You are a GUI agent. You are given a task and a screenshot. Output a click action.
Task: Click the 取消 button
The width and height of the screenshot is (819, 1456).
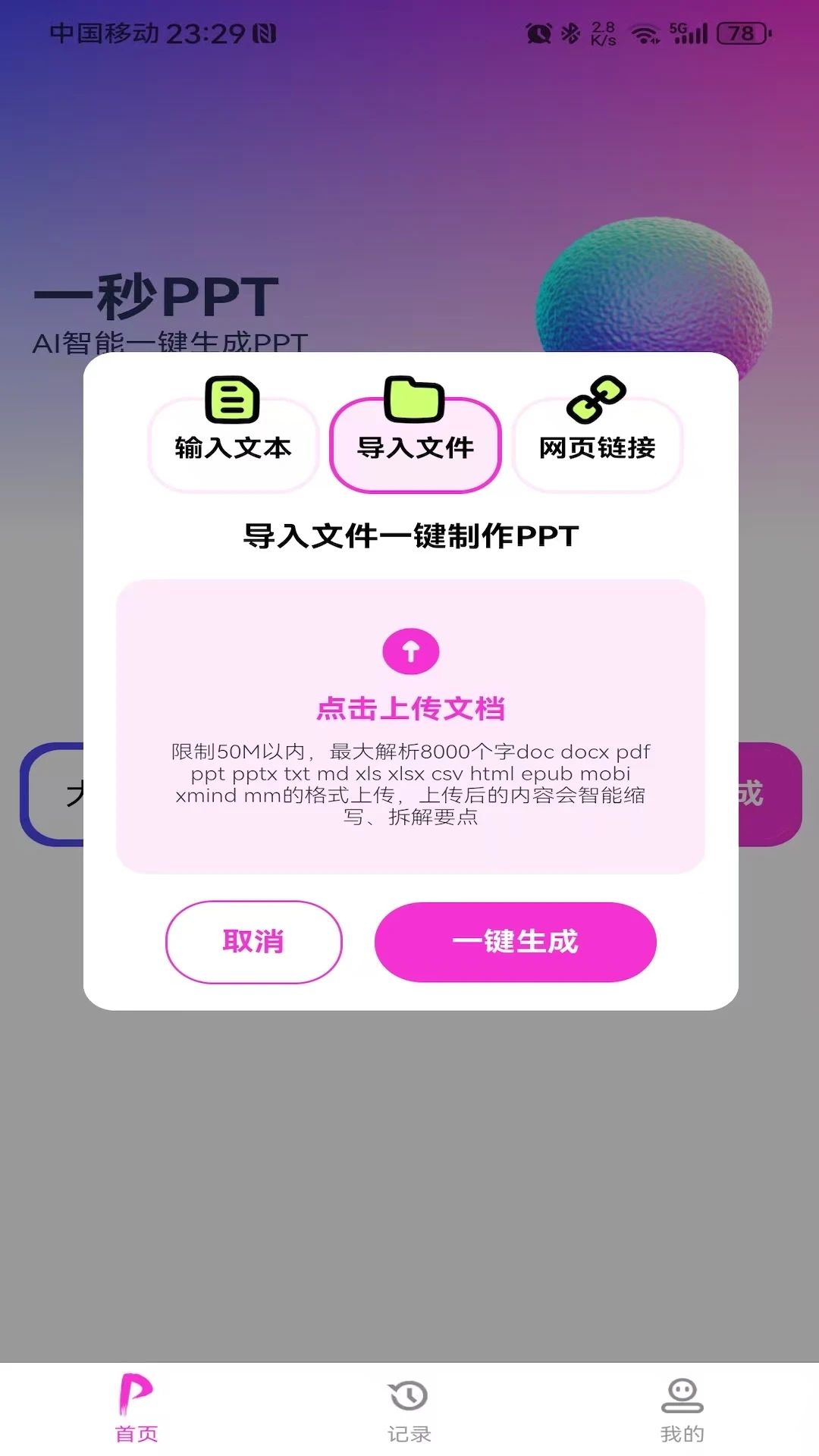coord(253,941)
